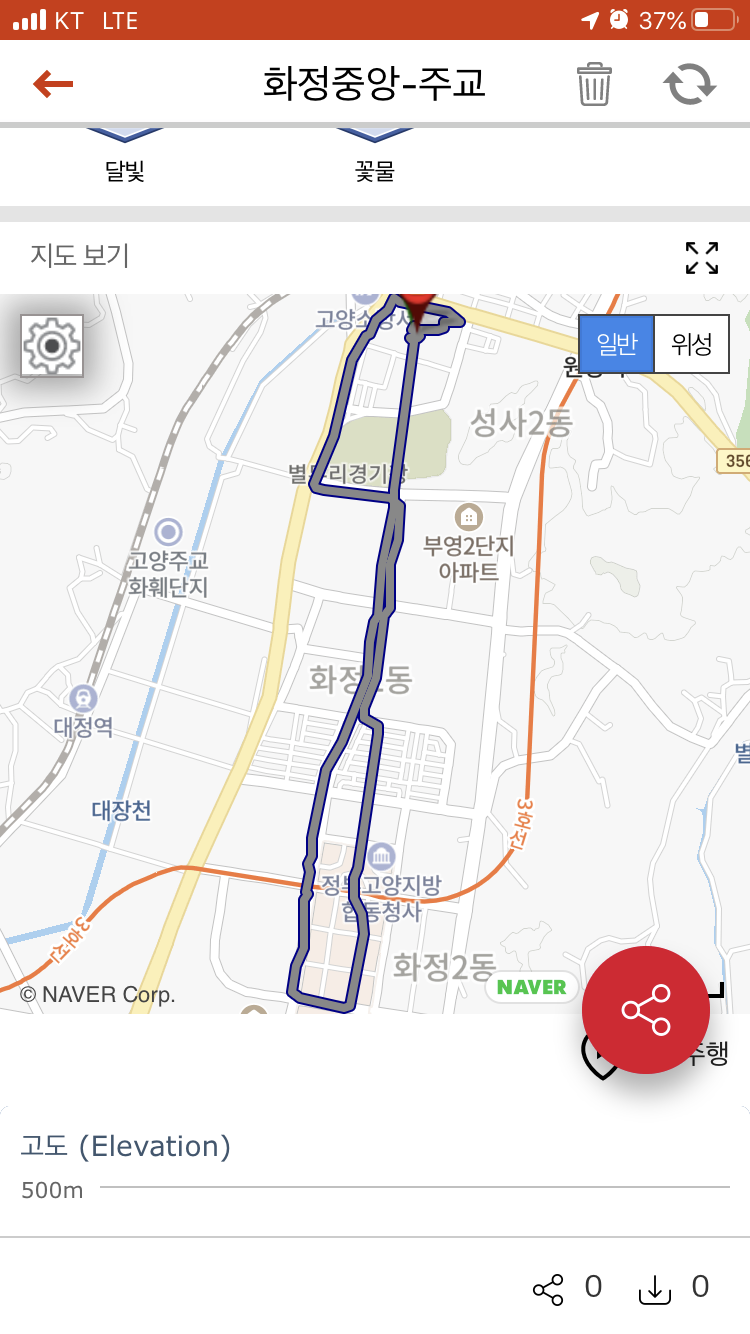The width and height of the screenshot is (750, 1334).
Task: Open map settings via the gear icon
Action: point(52,345)
